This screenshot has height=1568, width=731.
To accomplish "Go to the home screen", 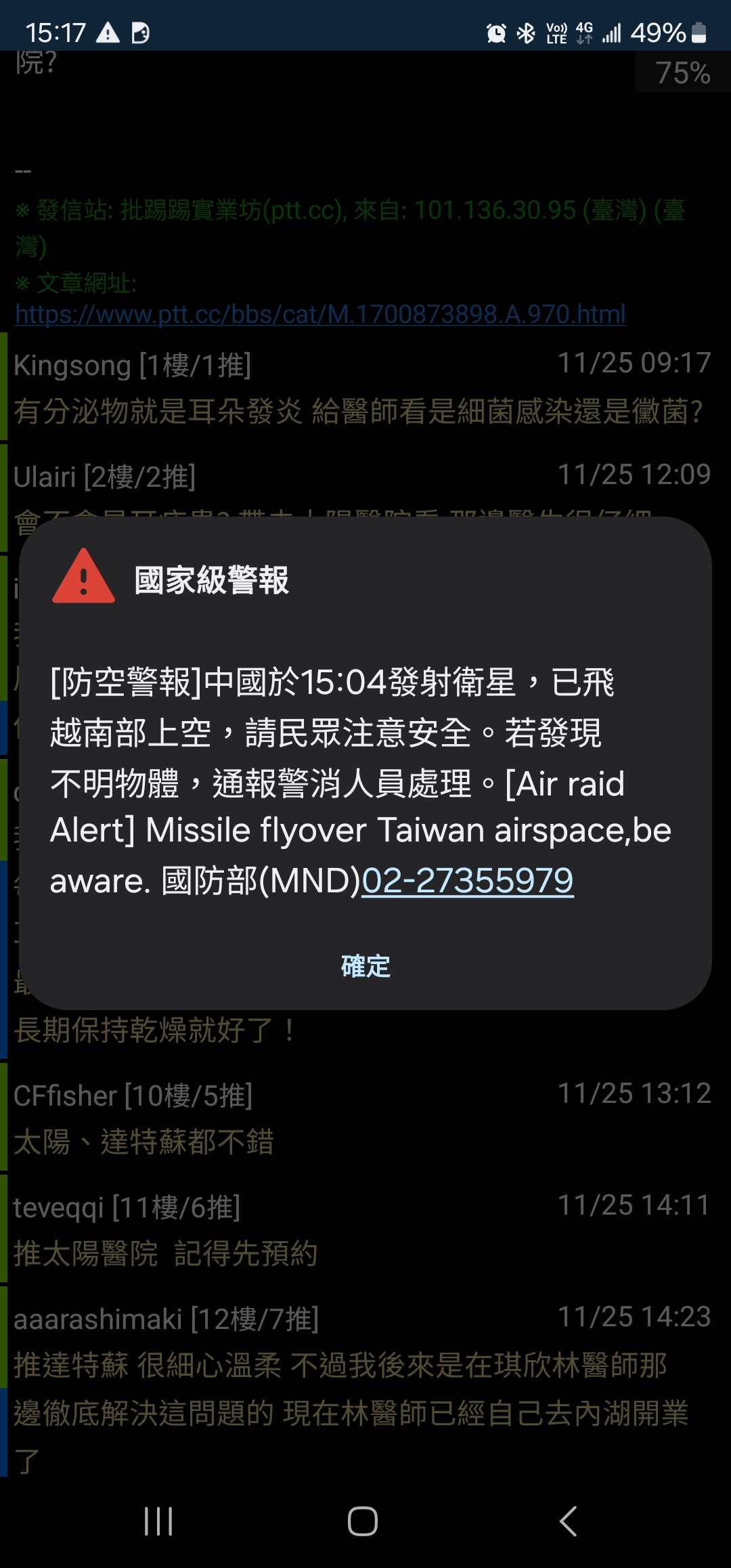I will pyautogui.click(x=363, y=1521).
